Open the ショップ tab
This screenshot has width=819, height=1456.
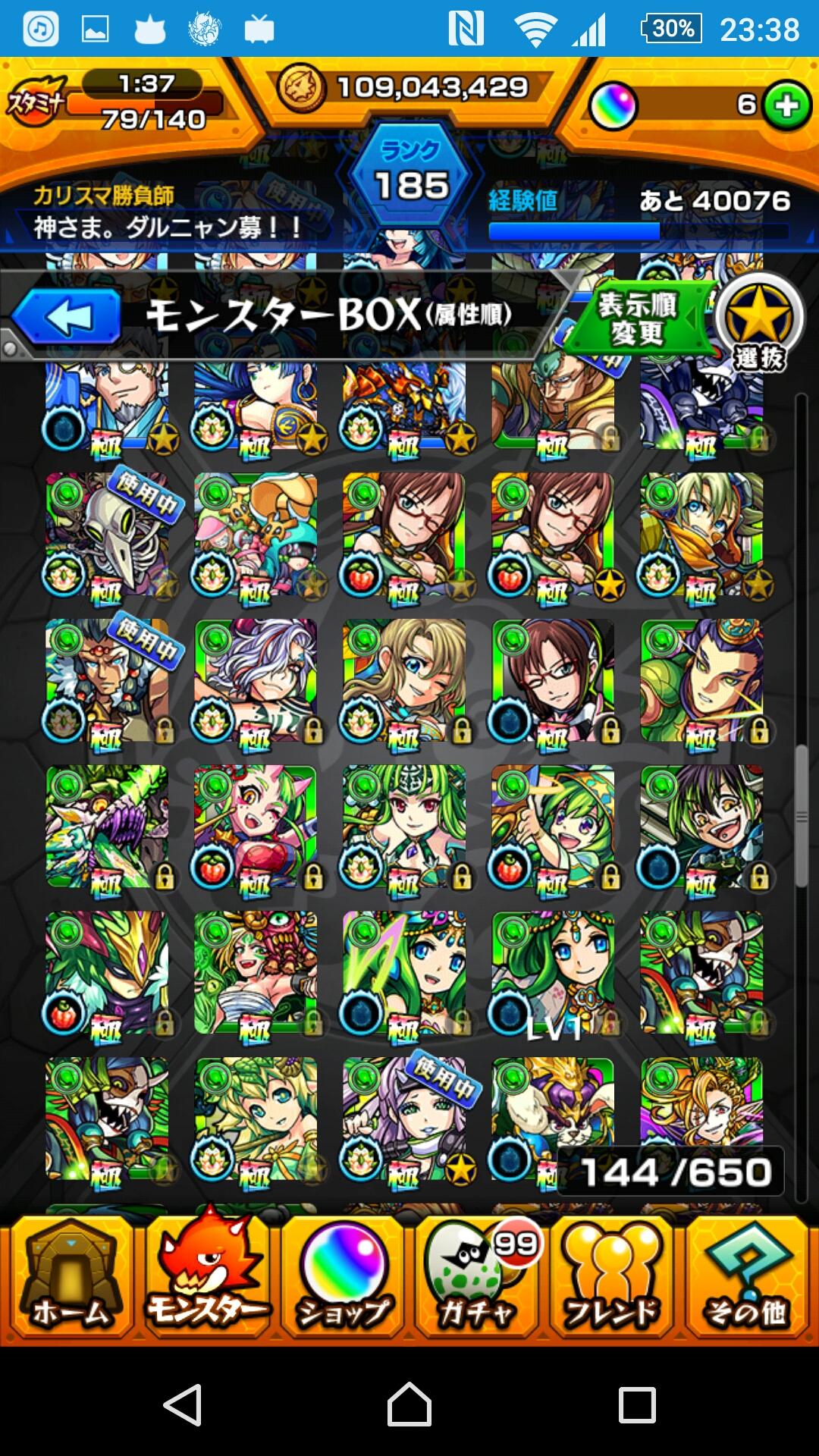click(x=343, y=1278)
